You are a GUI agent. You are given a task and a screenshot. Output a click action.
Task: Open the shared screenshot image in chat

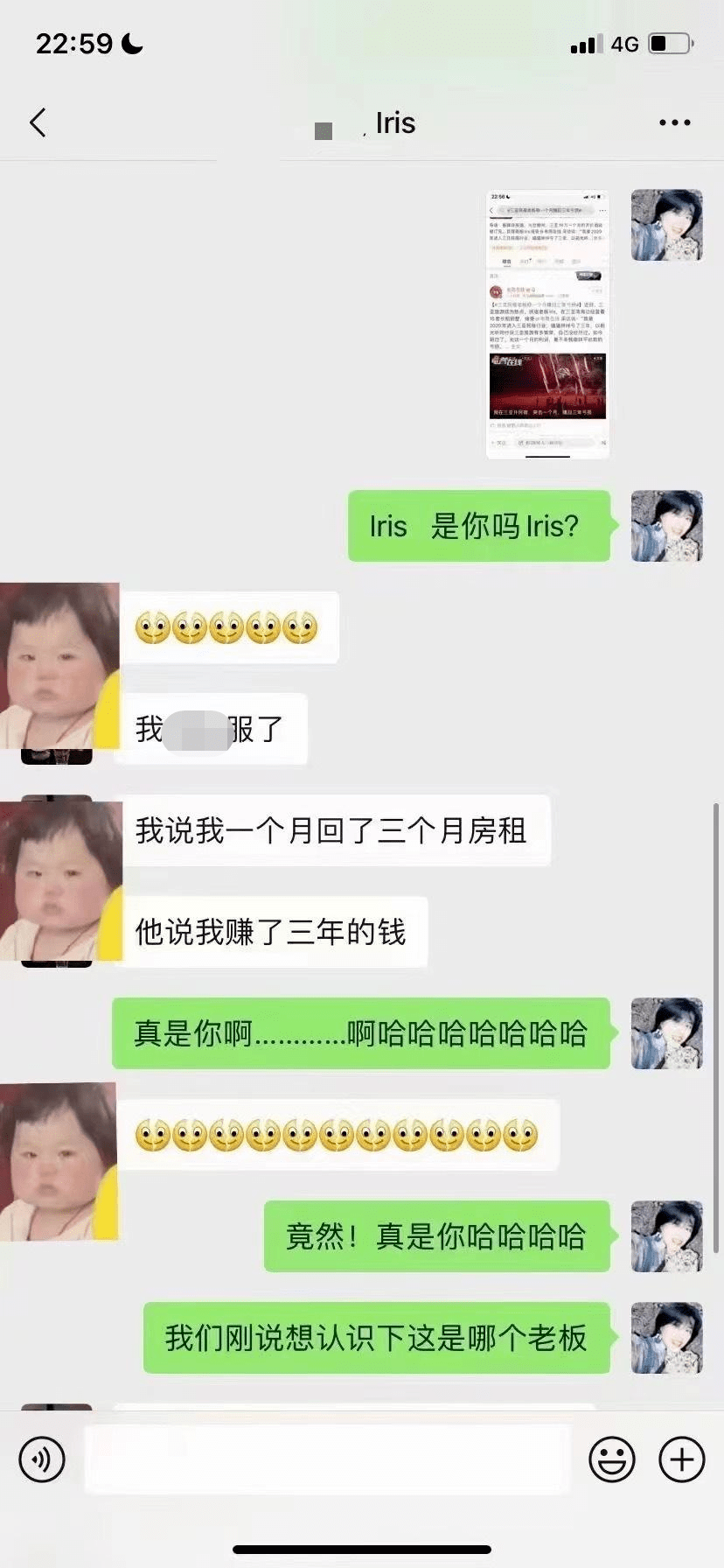click(x=547, y=323)
